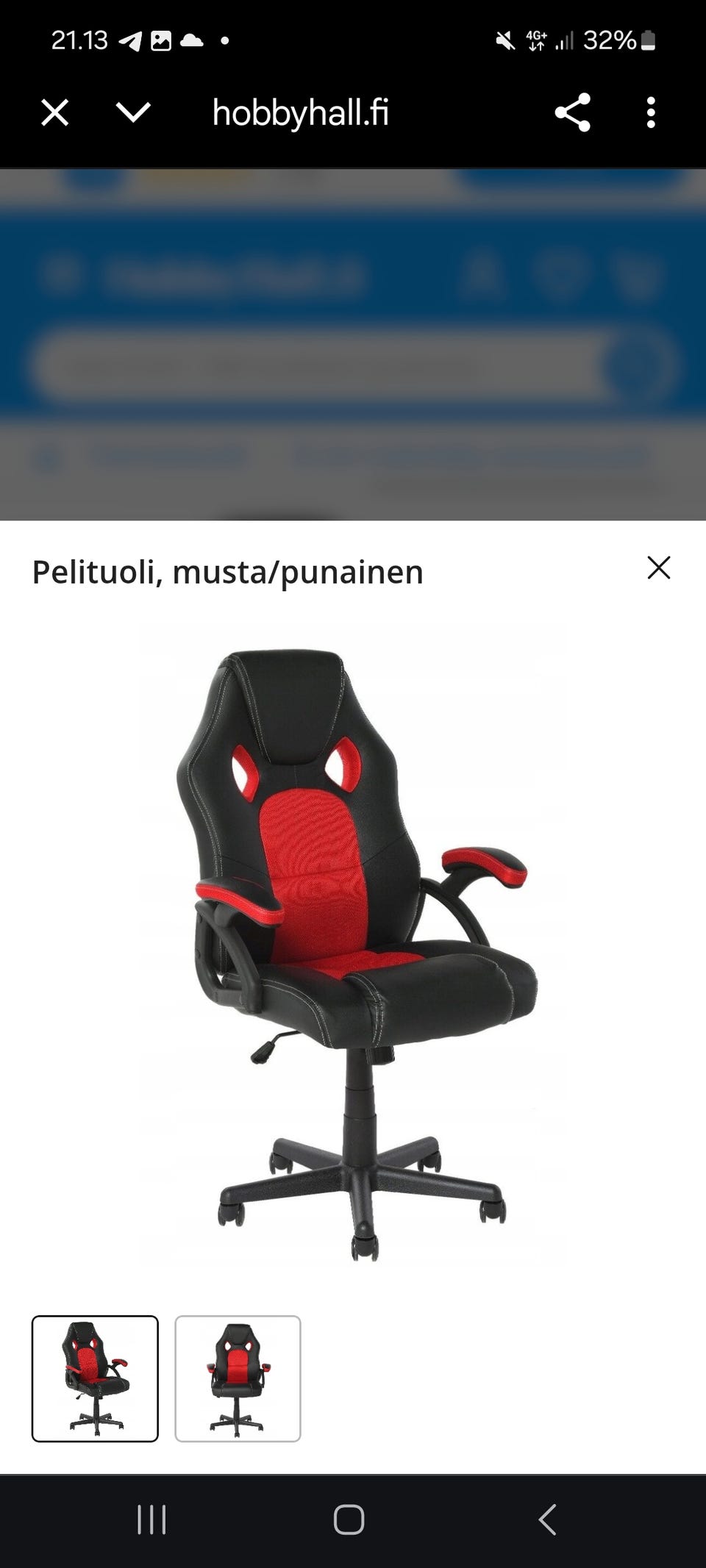
Task: Open the Recents view in the navigation bar
Action: [151, 1518]
